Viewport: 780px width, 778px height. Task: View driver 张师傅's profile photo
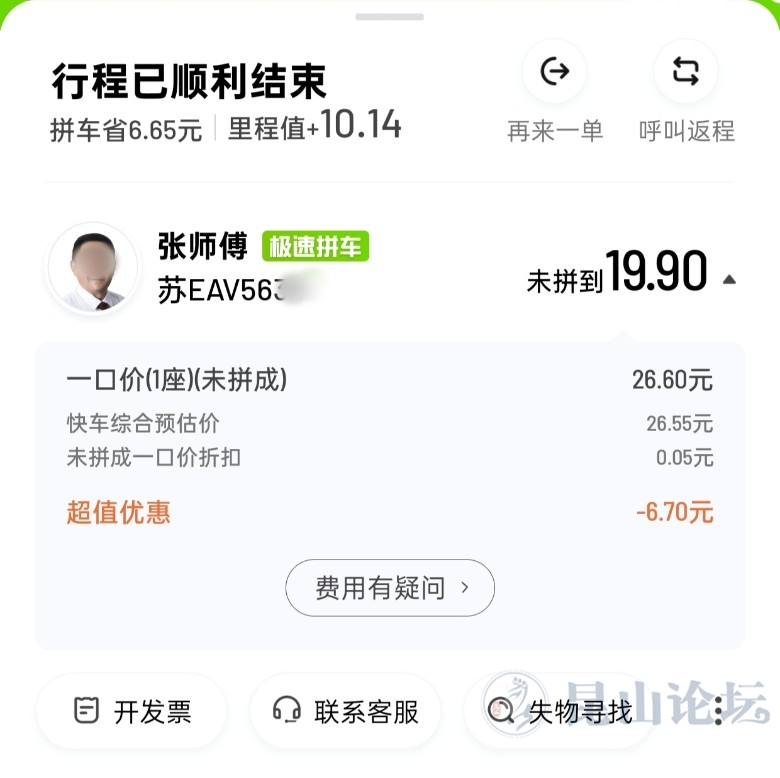coord(92,268)
